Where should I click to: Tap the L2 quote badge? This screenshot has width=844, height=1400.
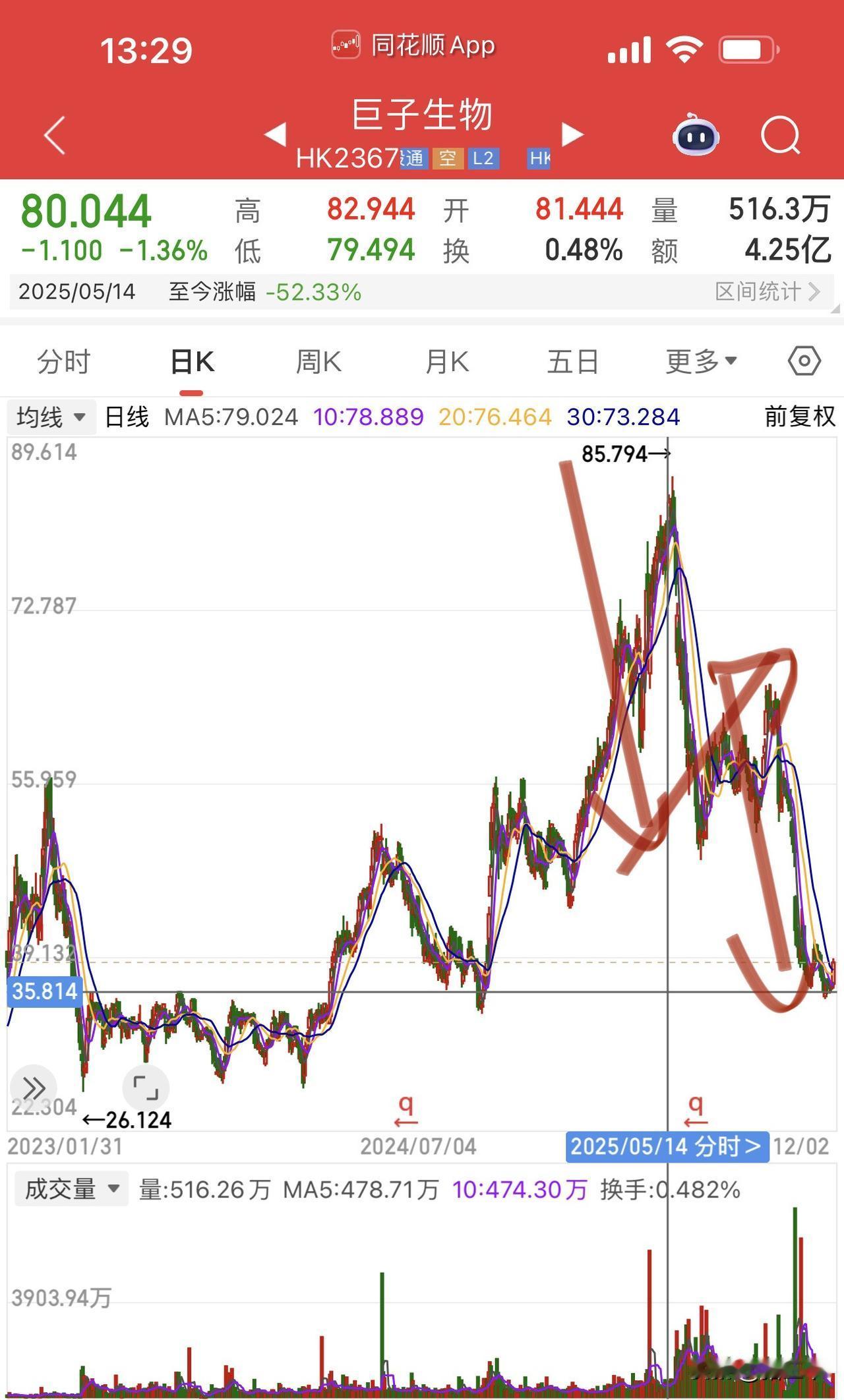tap(482, 158)
